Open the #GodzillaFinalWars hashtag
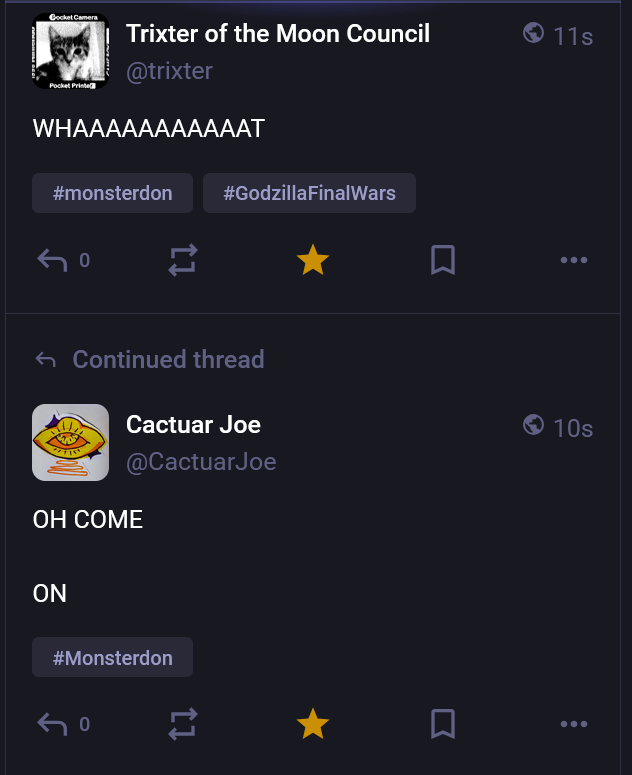 point(309,193)
